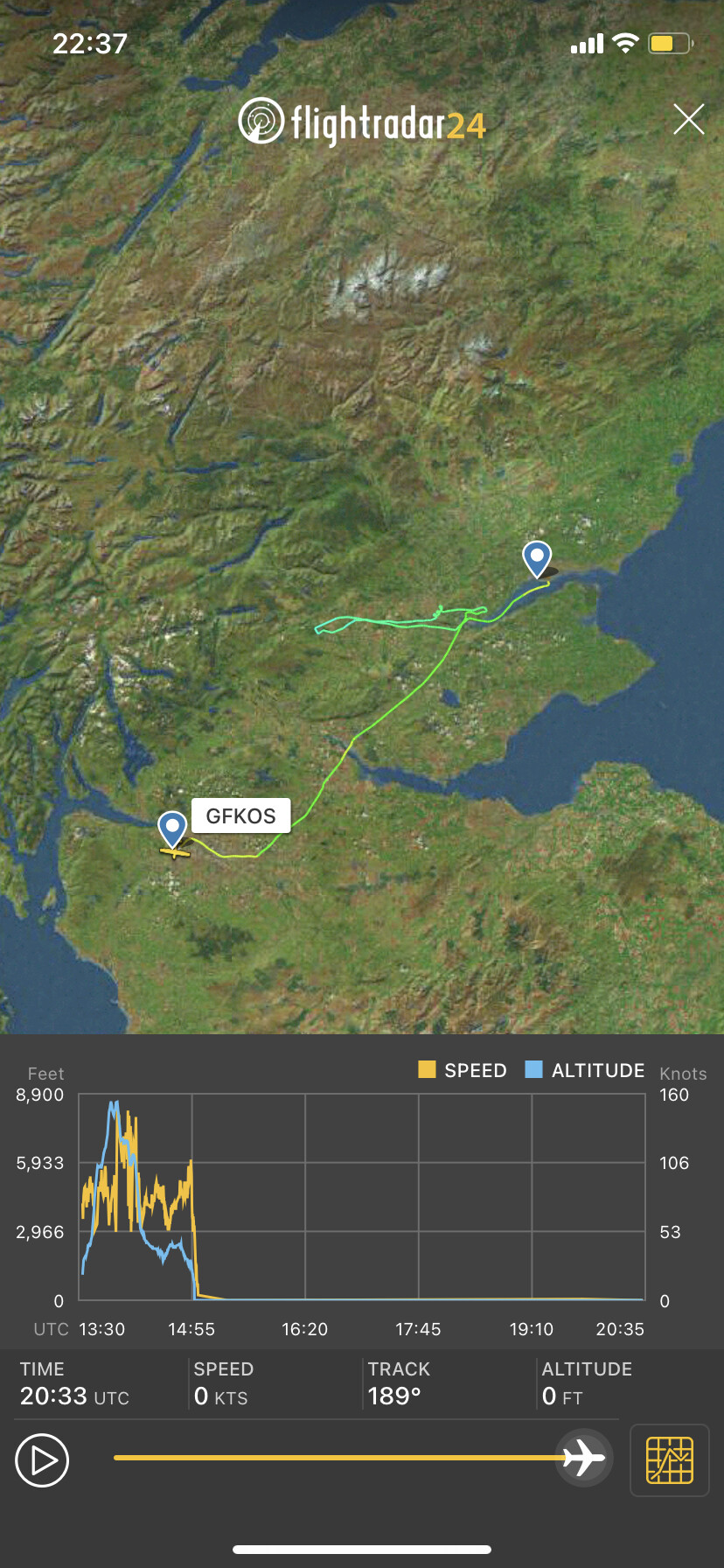Screen dimensions: 724x1568
Task: Tap the origin airport pin on the coast
Action: pos(537,557)
